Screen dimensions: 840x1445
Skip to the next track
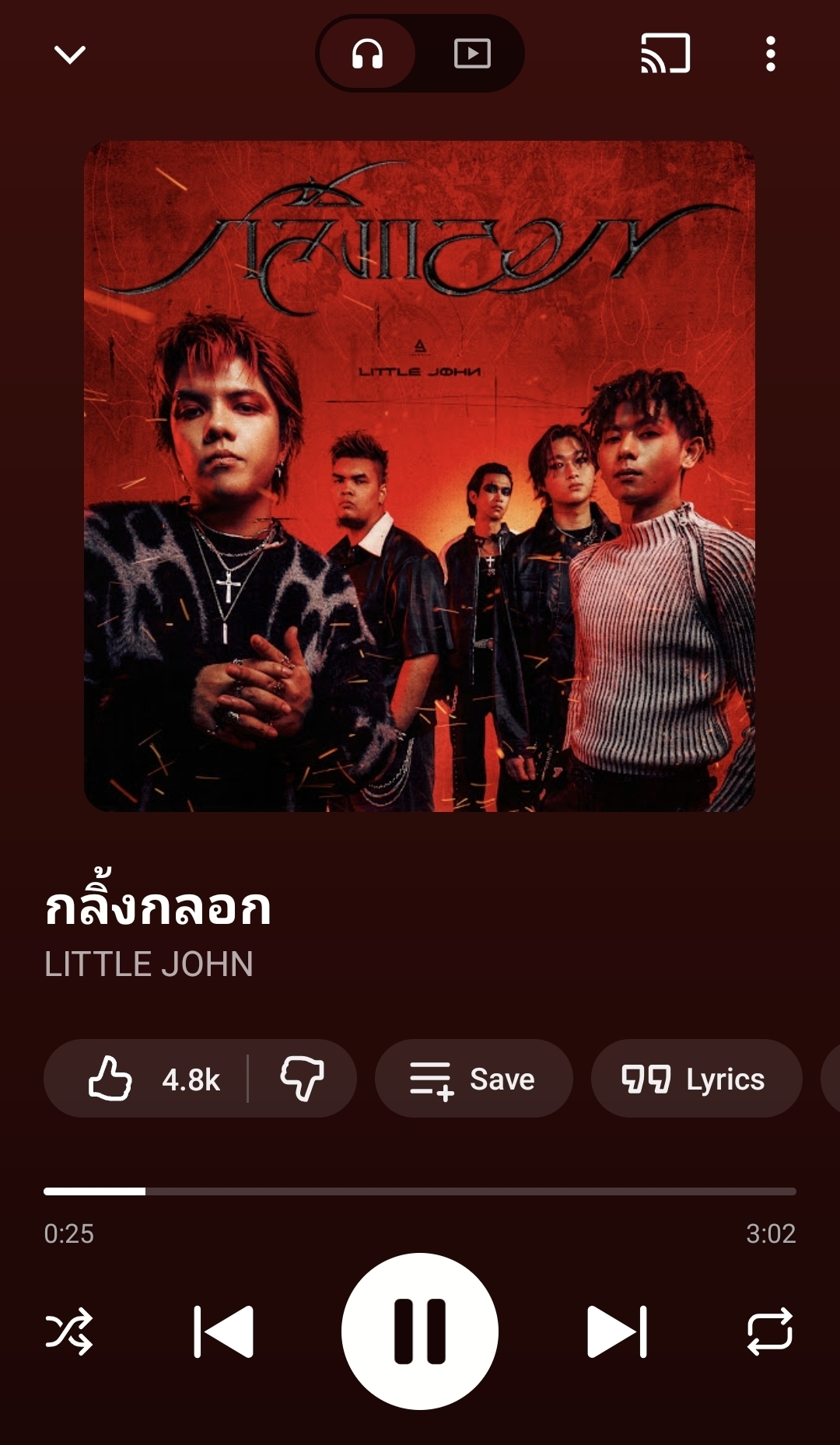pos(616,1331)
